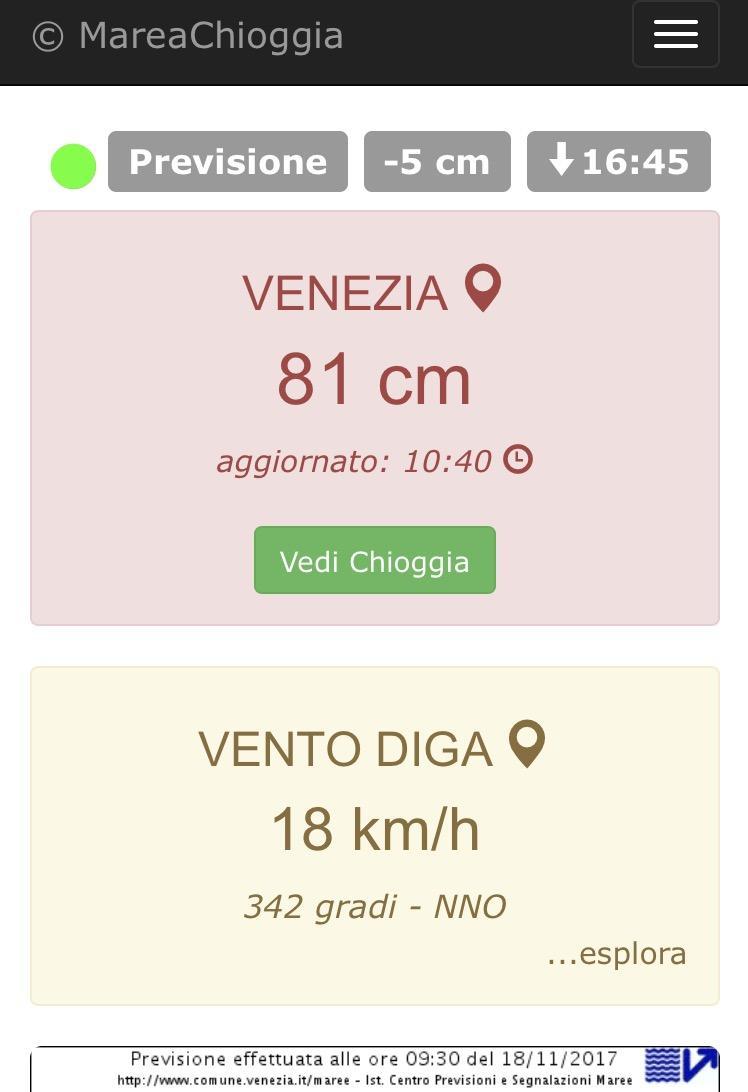The width and height of the screenshot is (748, 1092).
Task: Click the green tide status indicator circle
Action: [72, 164]
